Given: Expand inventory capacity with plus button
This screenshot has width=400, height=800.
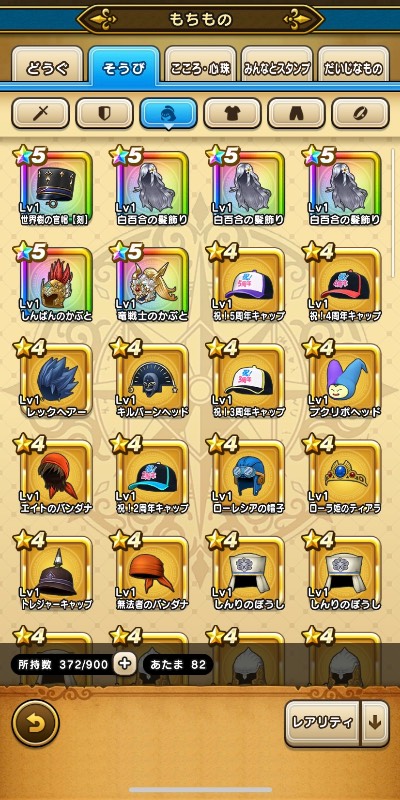Looking at the screenshot, I should [x=124, y=664].
